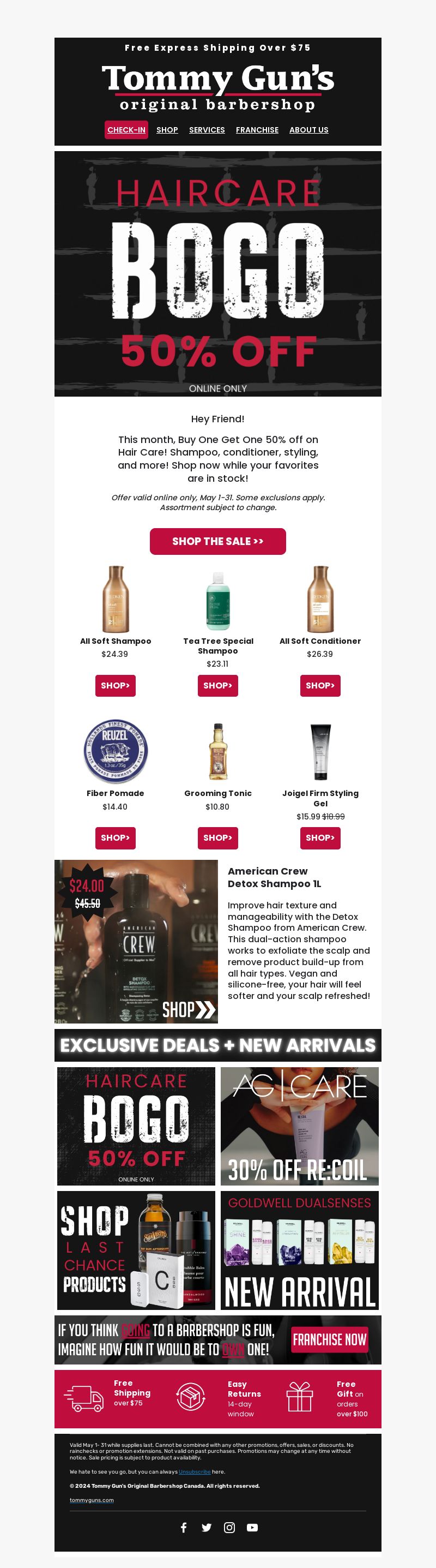Tap the Franchise Now button
Screen dimensions: 436x1568
pyautogui.click(x=330, y=1340)
